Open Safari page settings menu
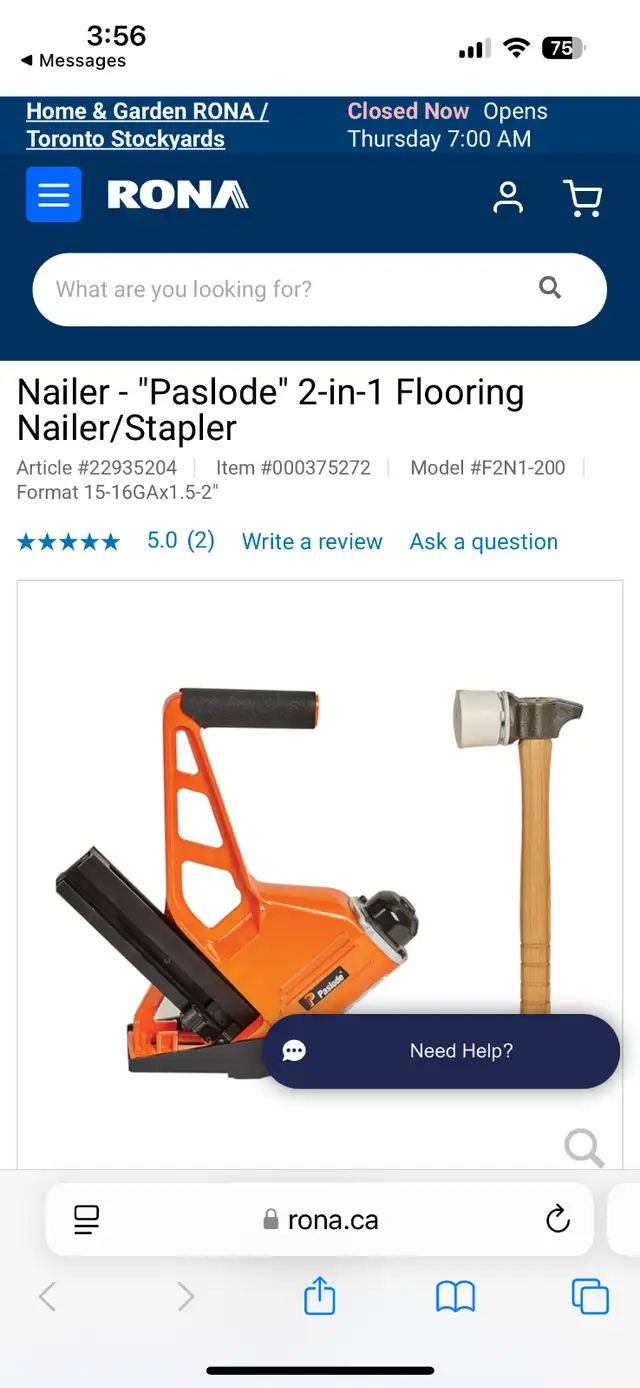 87,1219
